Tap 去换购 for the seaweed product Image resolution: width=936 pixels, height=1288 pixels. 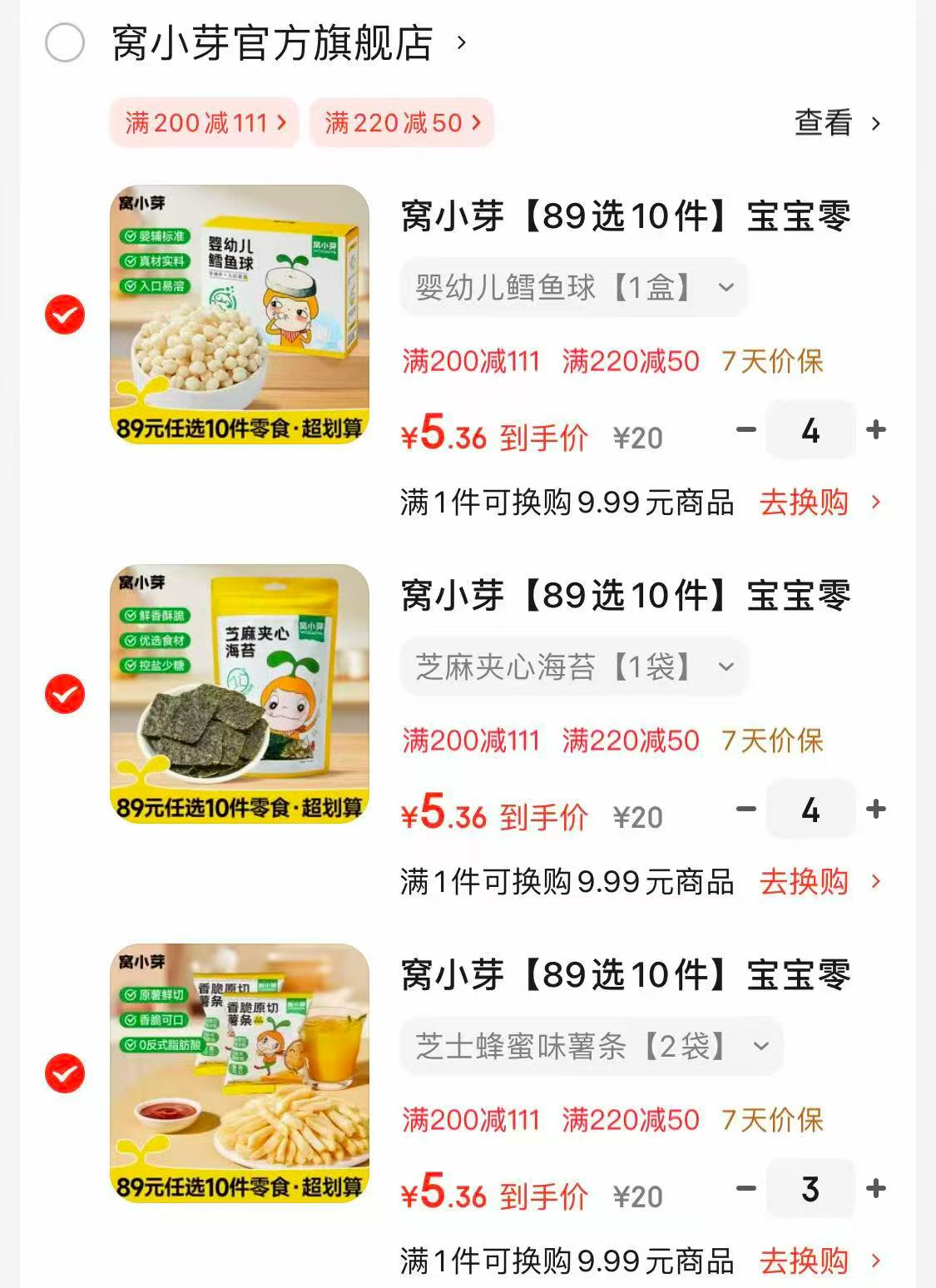point(805,882)
